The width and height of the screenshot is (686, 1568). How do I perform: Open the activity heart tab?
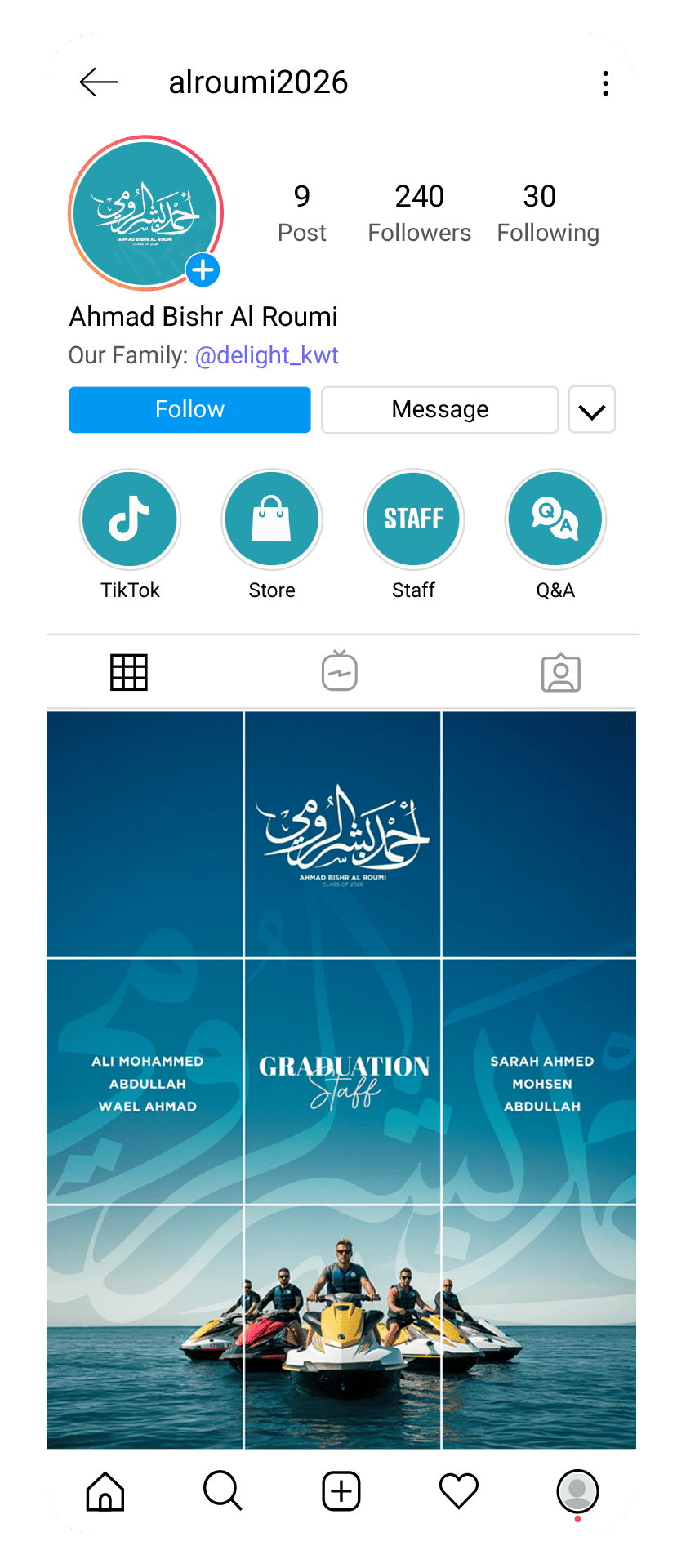point(459,1490)
